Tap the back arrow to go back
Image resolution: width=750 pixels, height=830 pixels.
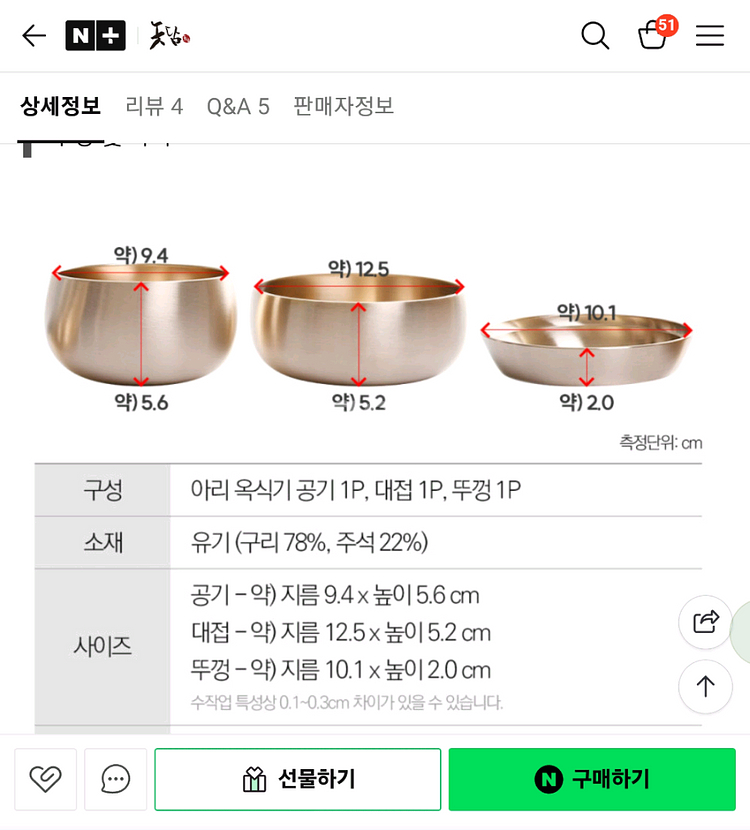[x=33, y=35]
